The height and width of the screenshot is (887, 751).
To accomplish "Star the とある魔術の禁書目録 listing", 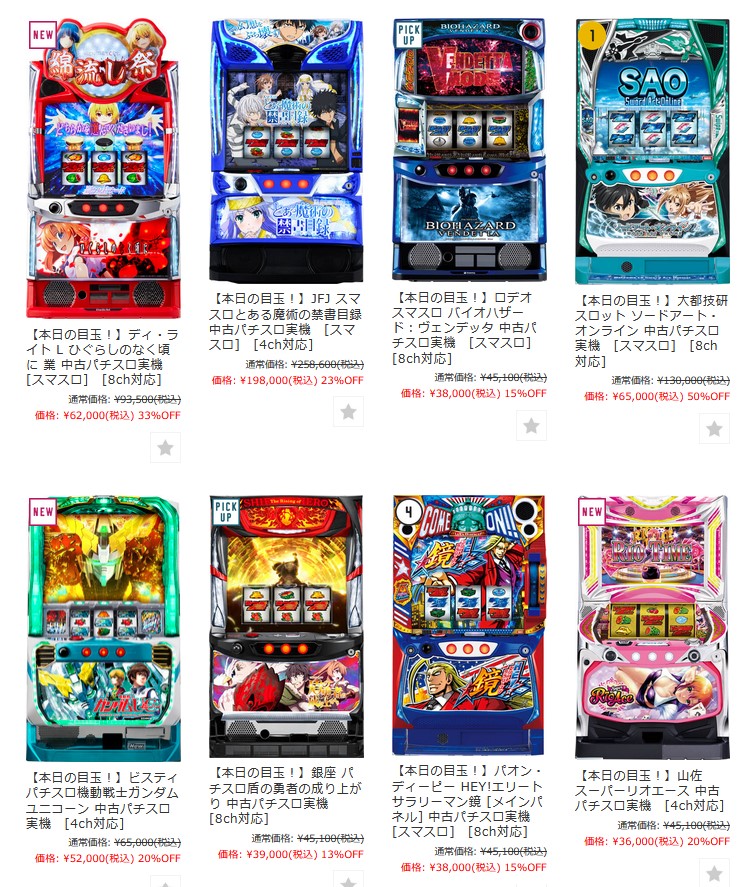I will [x=348, y=411].
